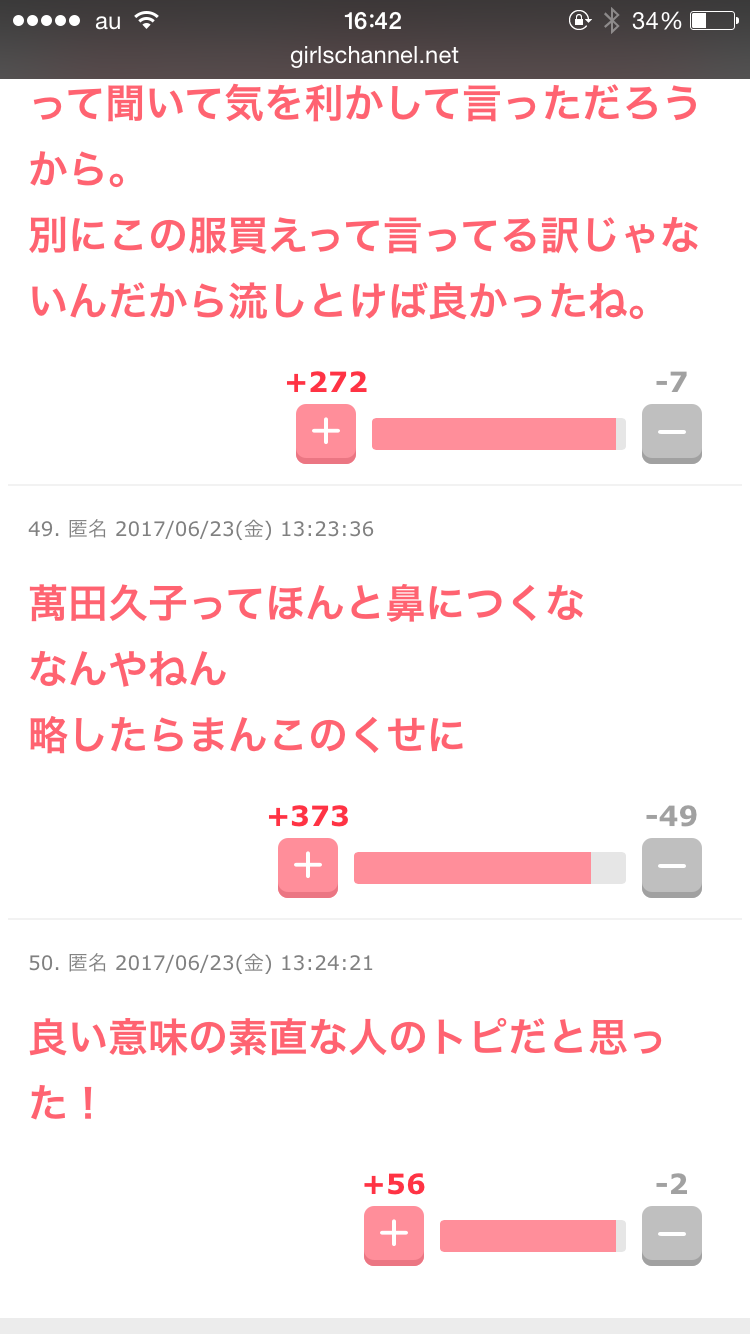Tap minus on comment 49
The image size is (750, 1334).
(x=672, y=867)
